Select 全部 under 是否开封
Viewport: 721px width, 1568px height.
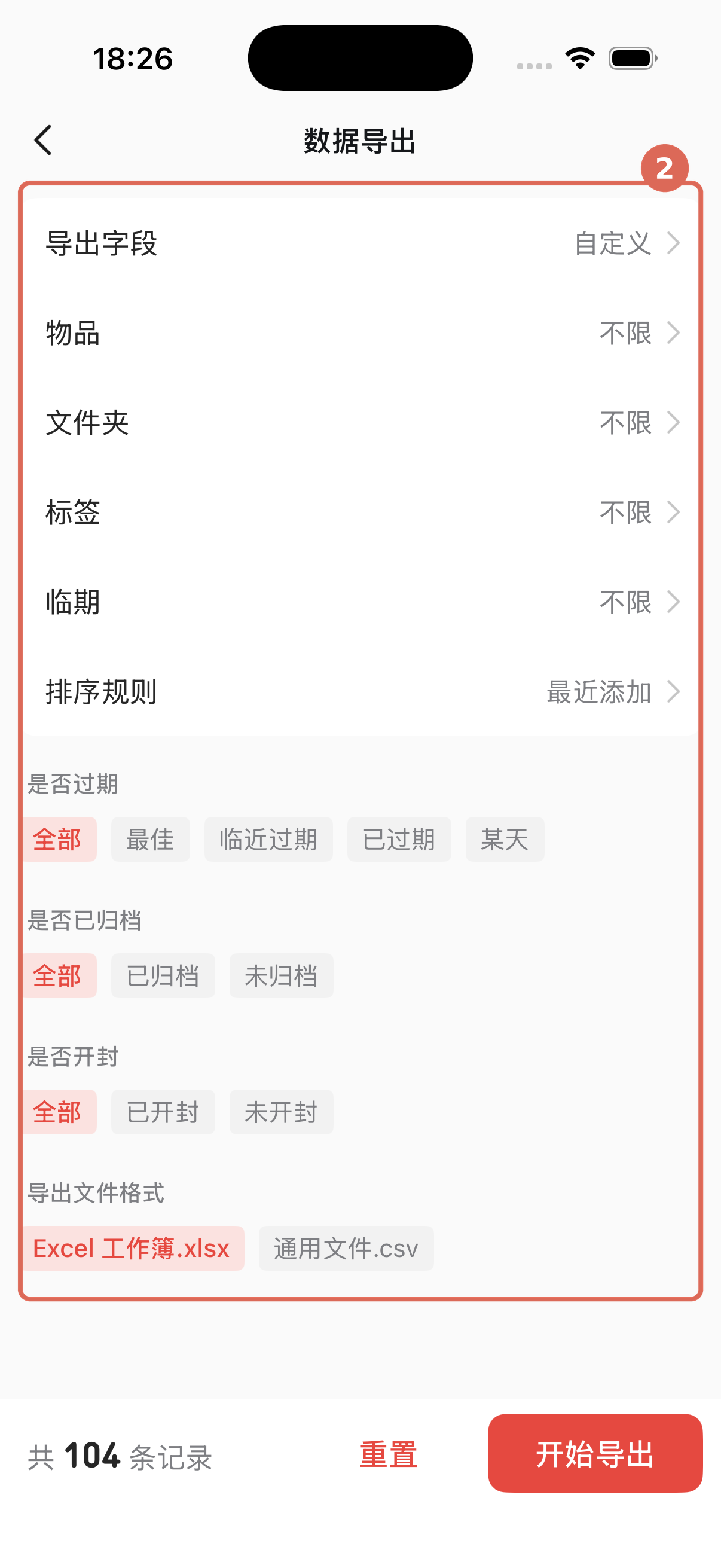coord(59,1112)
